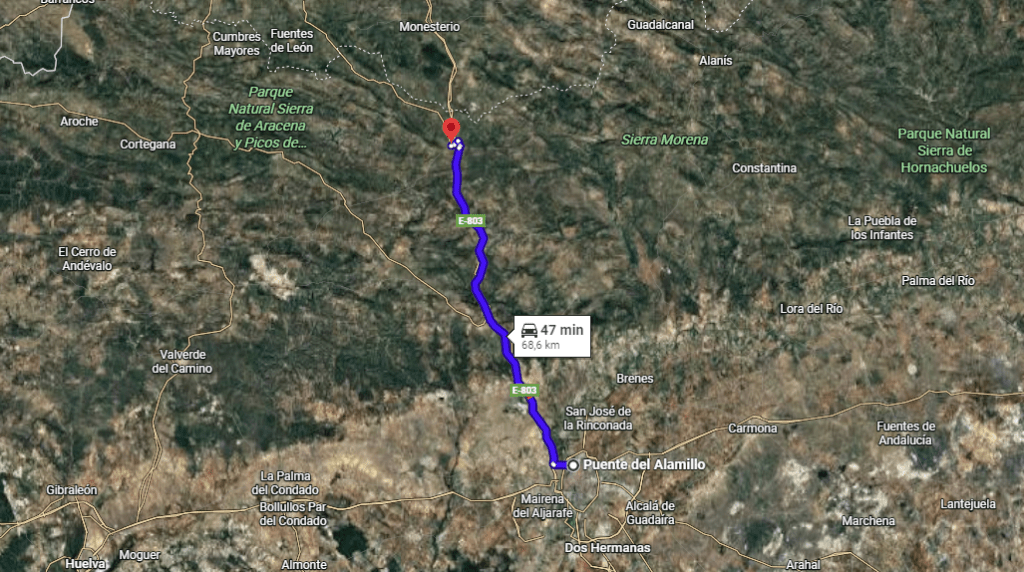Select the Sierra Morena map label
The width and height of the screenshot is (1024, 572).
click(664, 140)
